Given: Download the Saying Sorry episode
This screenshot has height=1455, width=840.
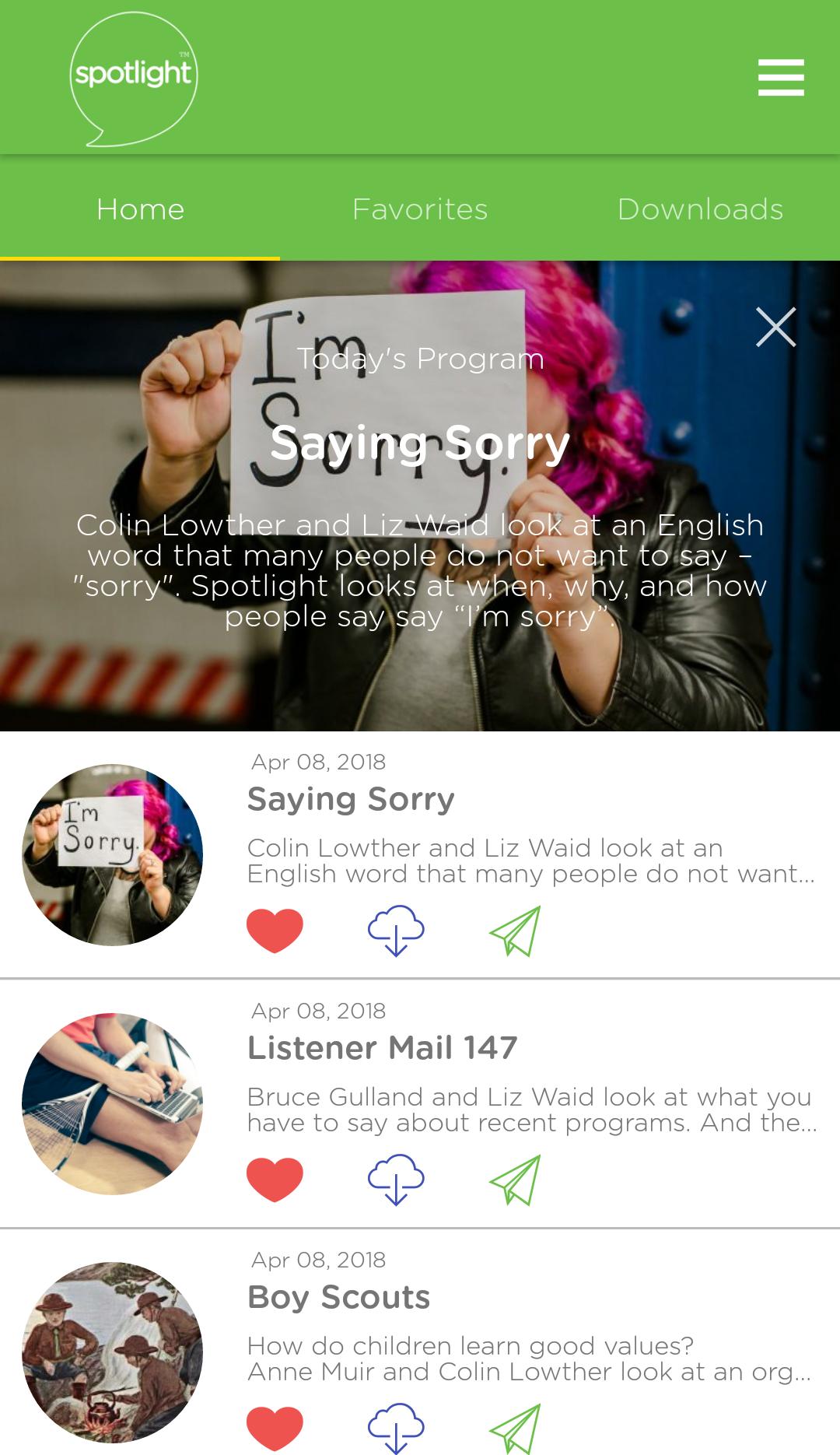Looking at the screenshot, I should (395, 931).
